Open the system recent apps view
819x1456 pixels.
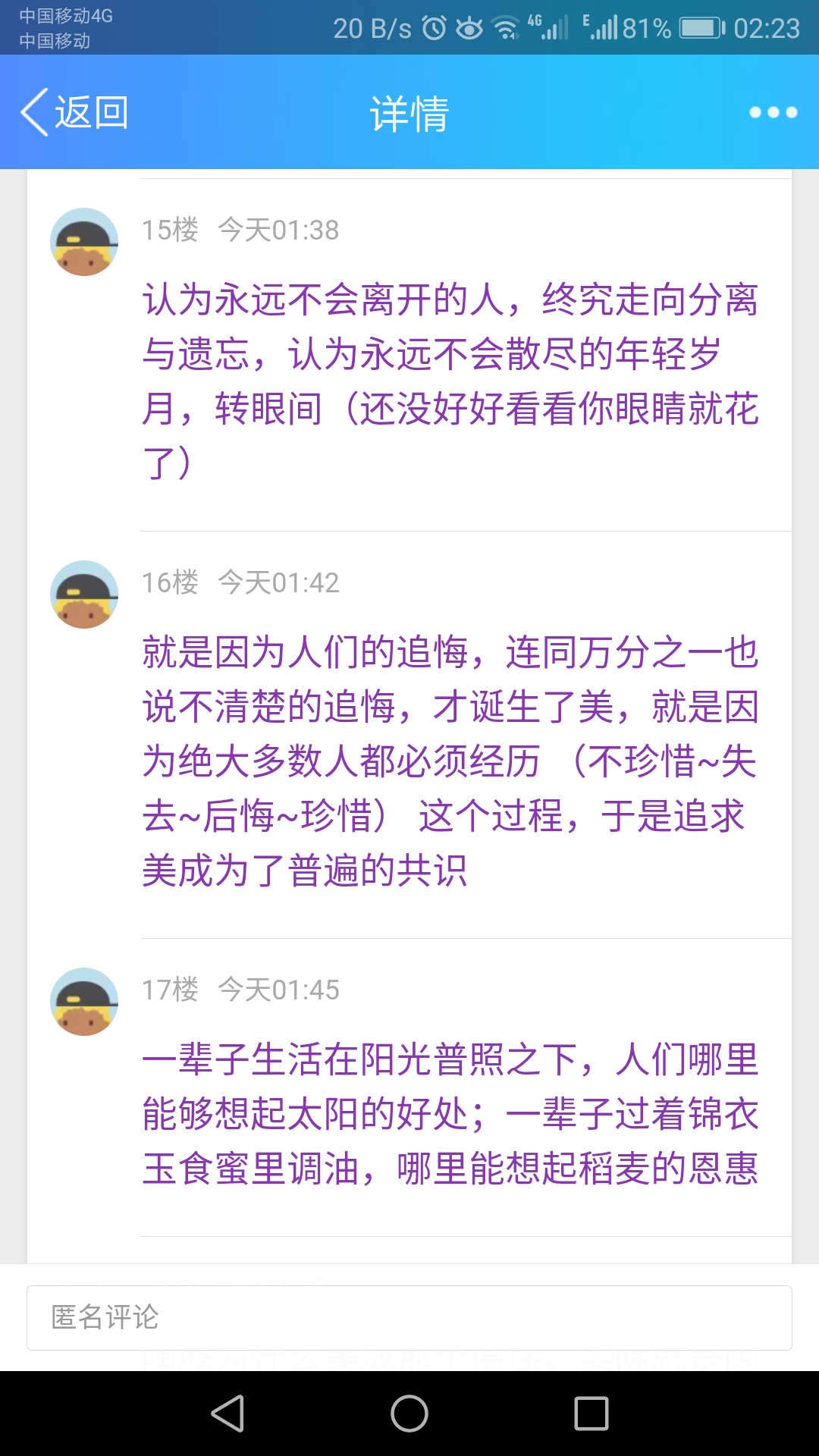pyautogui.click(x=591, y=1414)
